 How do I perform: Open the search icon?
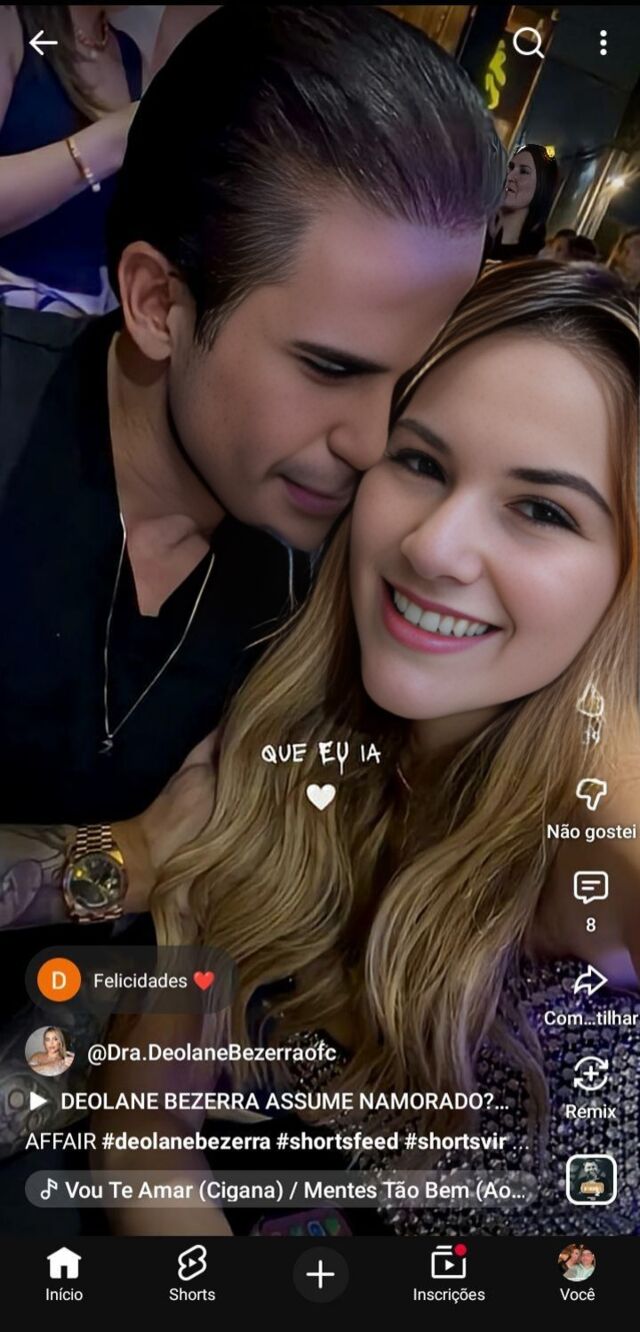(527, 42)
